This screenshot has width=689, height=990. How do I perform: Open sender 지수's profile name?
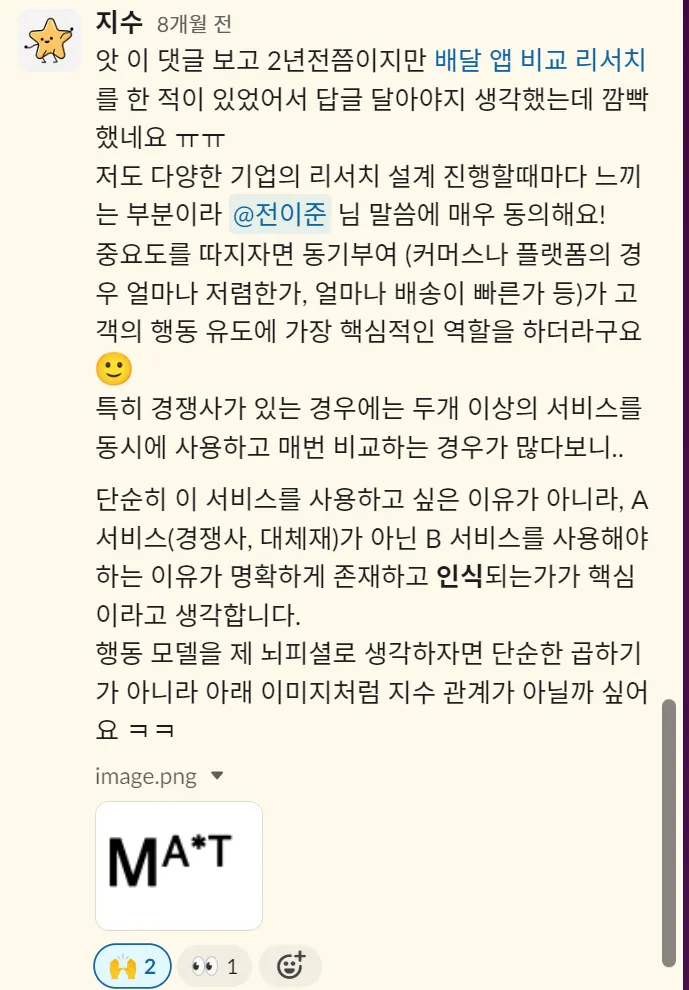click(119, 22)
